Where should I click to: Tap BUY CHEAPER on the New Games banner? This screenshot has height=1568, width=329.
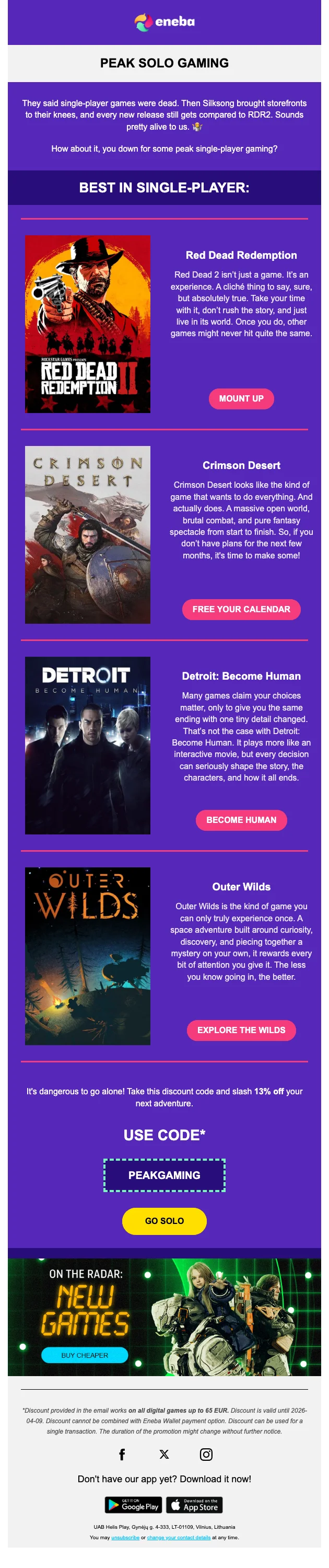[85, 1355]
